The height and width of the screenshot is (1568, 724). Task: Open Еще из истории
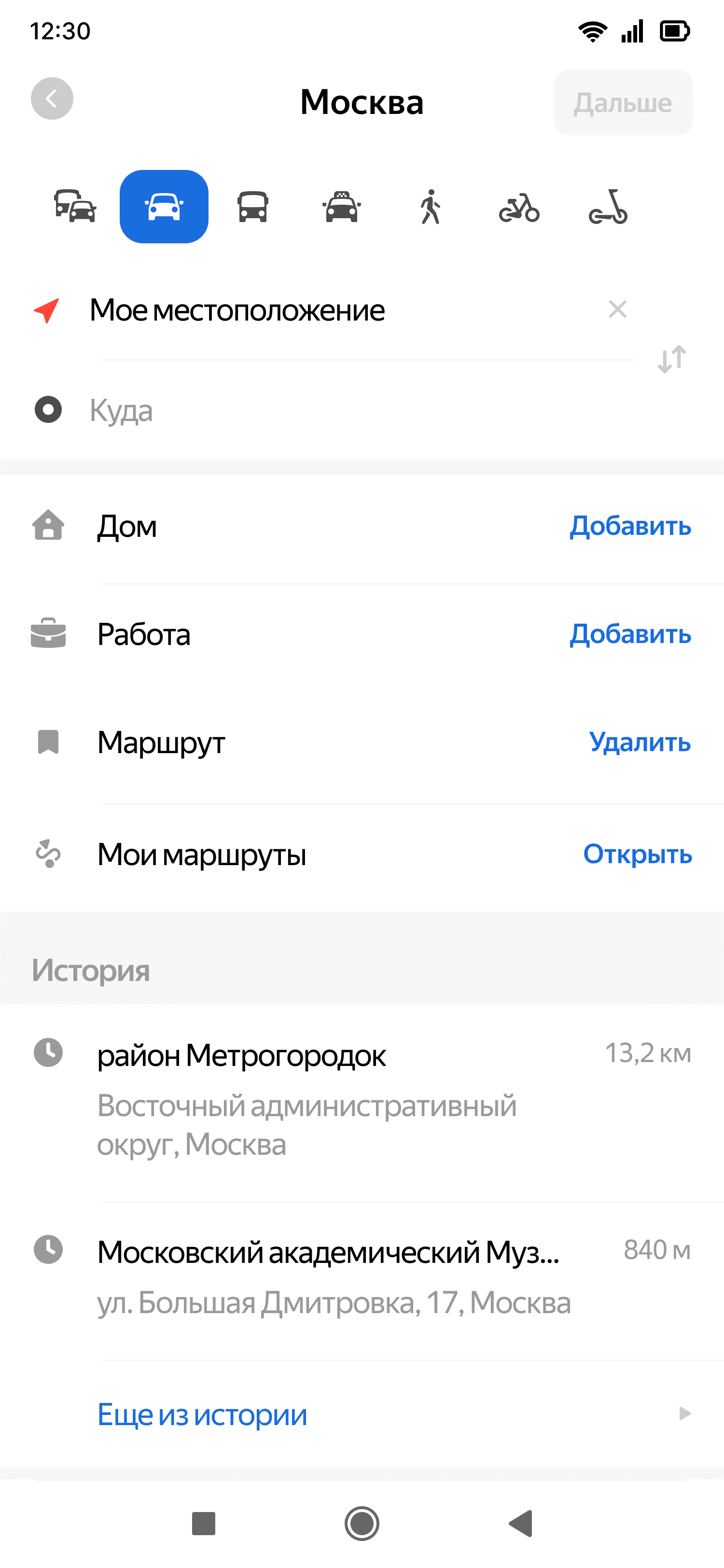click(202, 1414)
